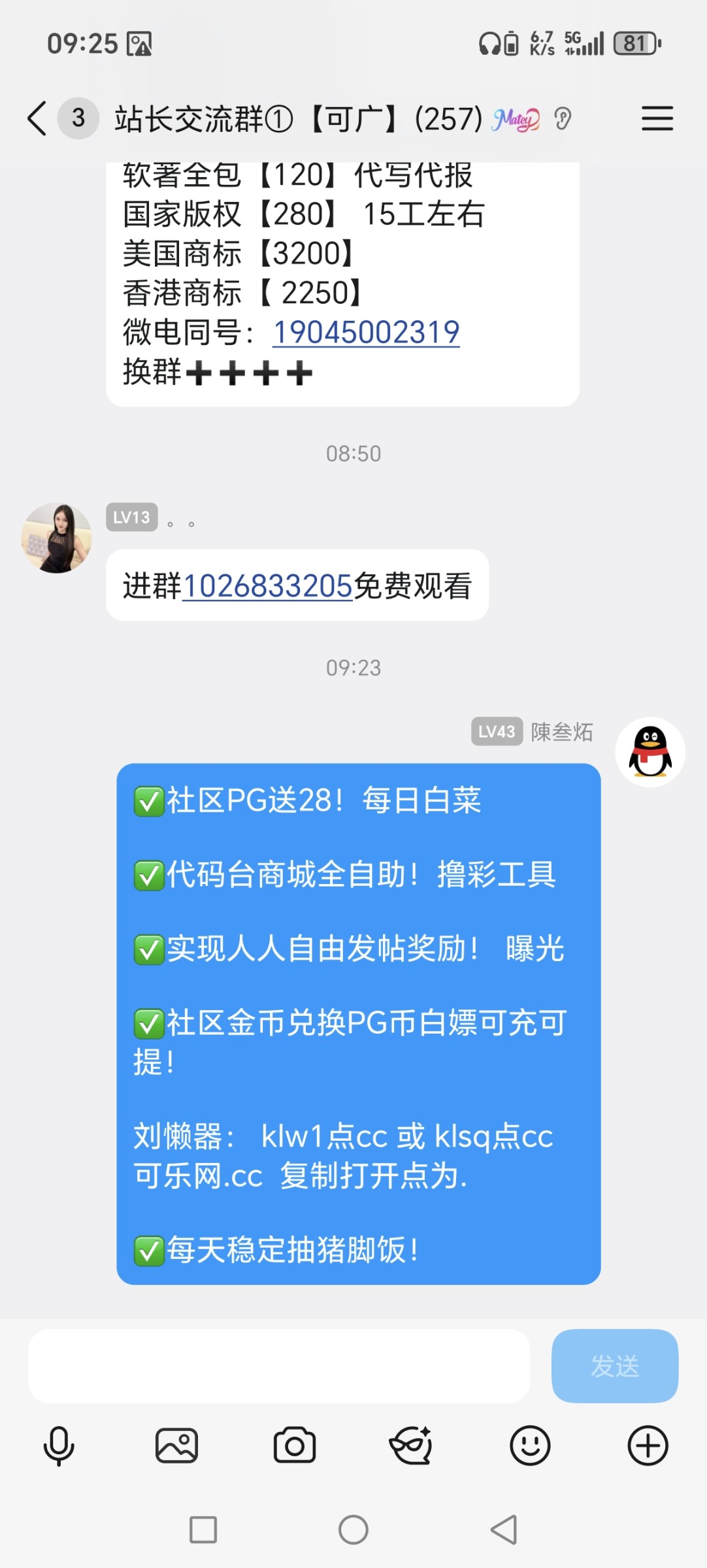The image size is (707, 1568).
Task: Open the camera icon to take photo
Action: coord(295,1445)
